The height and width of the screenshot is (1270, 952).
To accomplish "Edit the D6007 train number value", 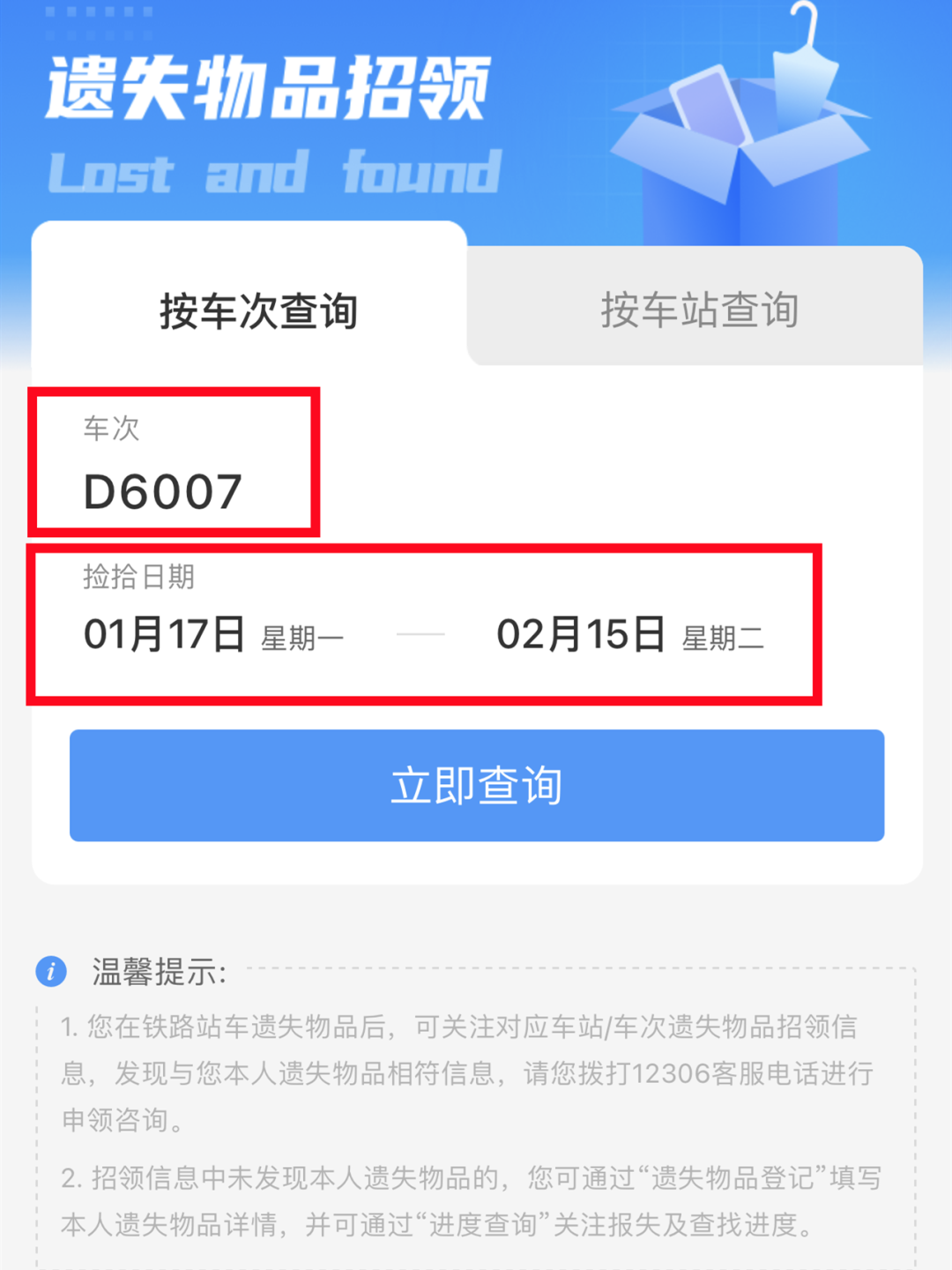I will [x=162, y=492].
